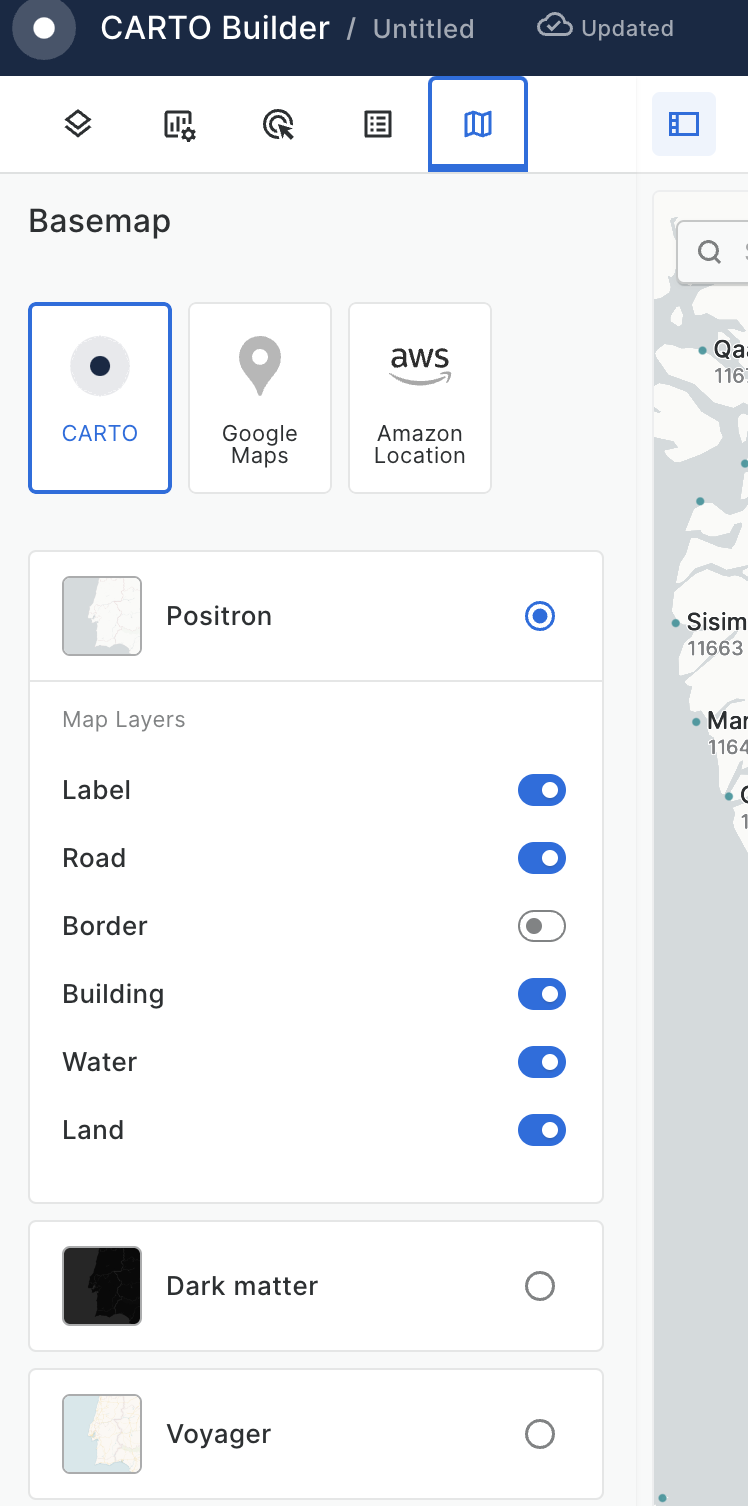The image size is (748, 1506).
Task: Select Amazon Location provider
Action: [x=420, y=397]
